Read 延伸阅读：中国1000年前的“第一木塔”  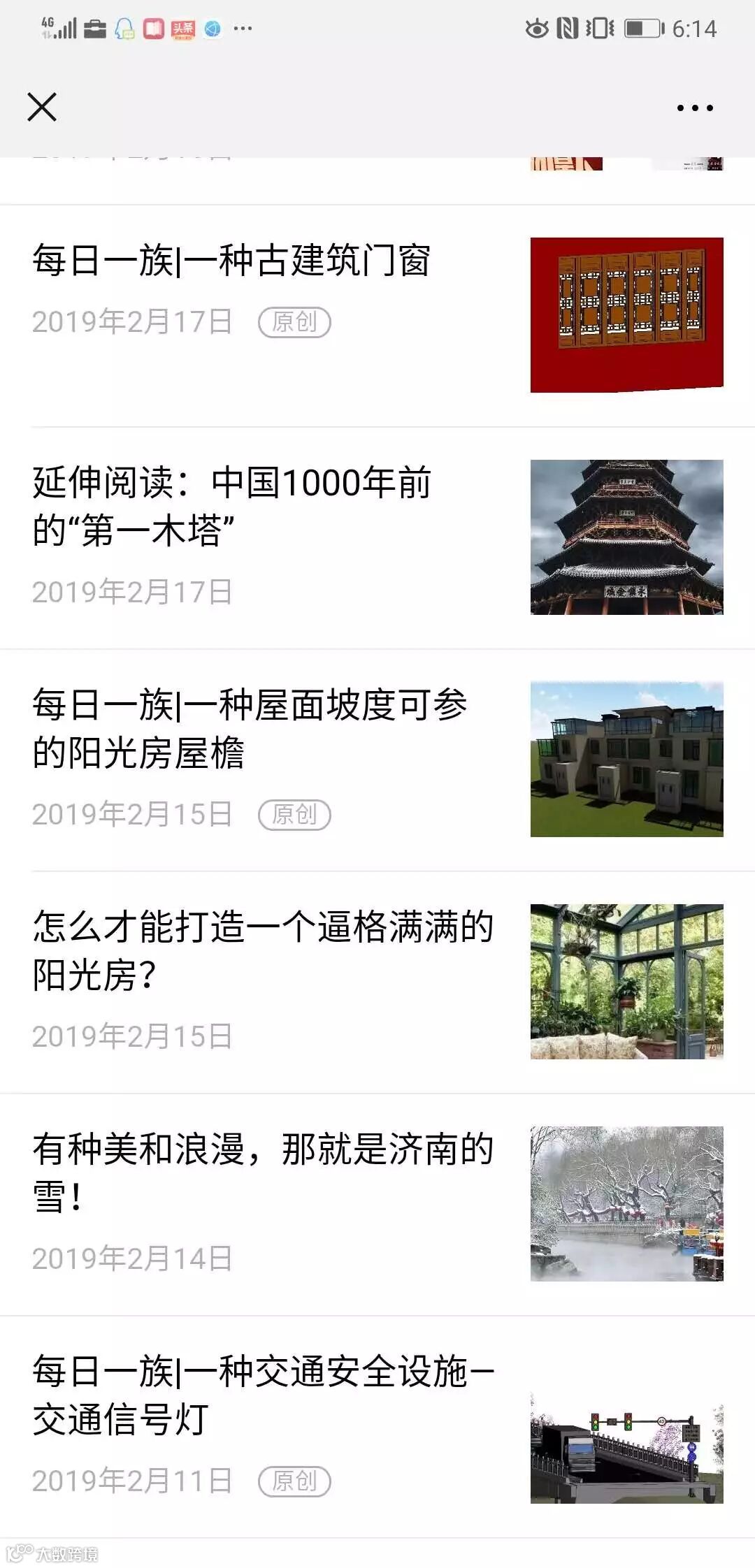click(x=232, y=507)
